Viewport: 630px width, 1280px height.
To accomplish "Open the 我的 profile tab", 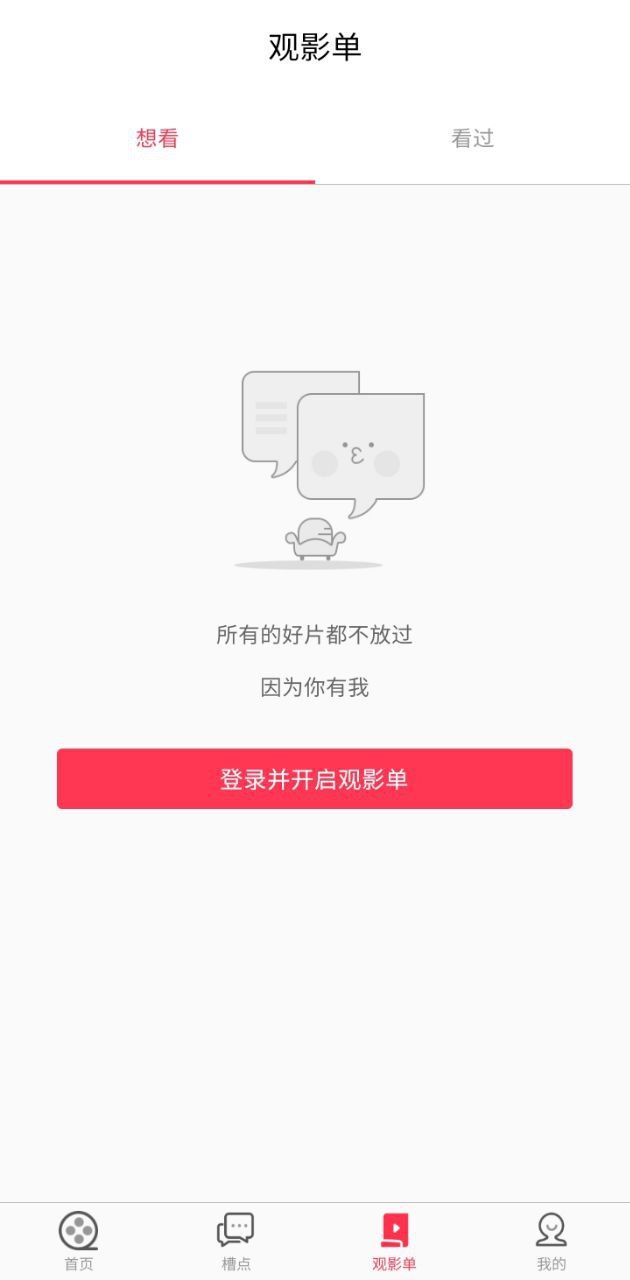I will 551,1240.
